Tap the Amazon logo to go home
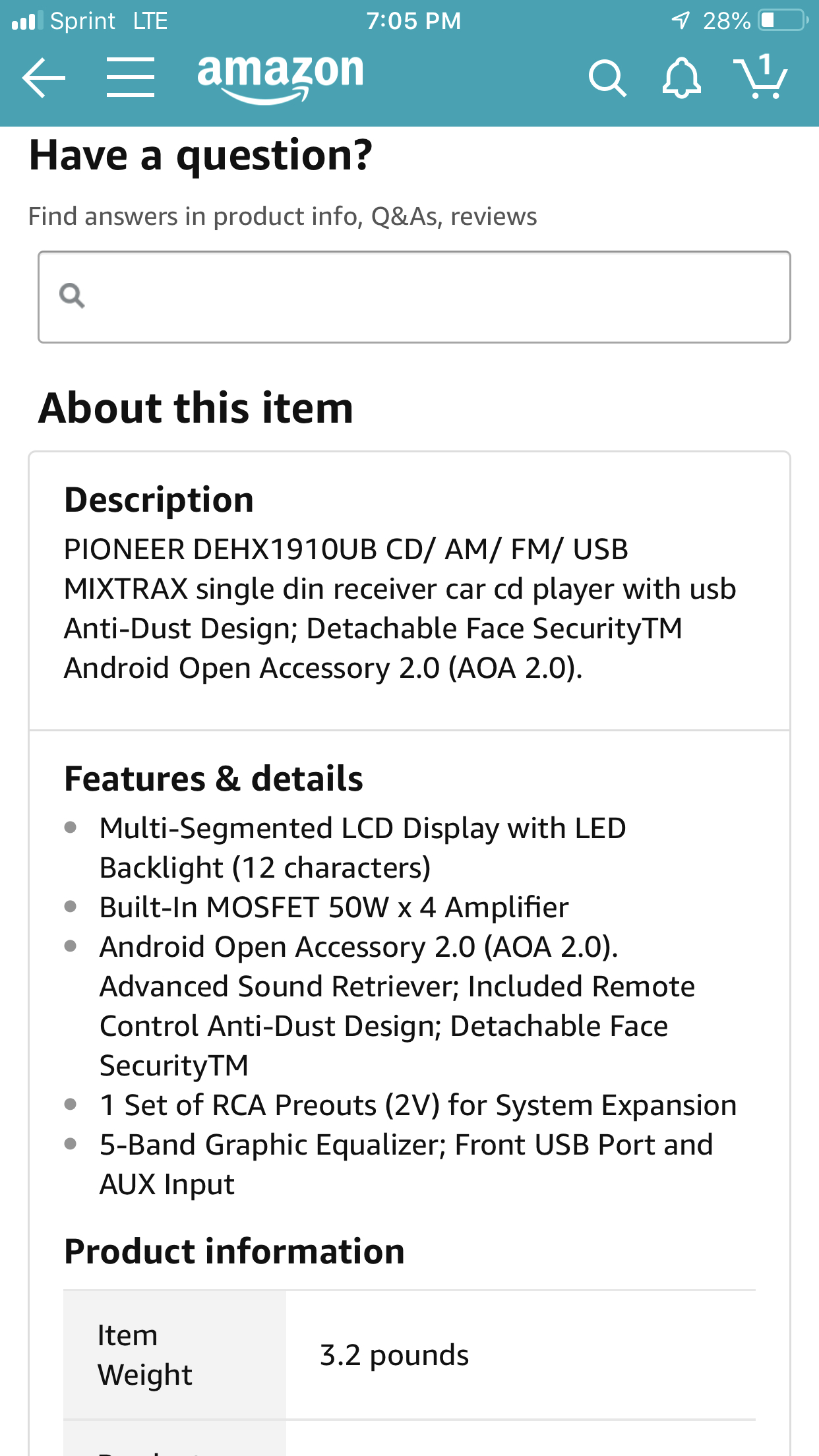Screen dimensions: 819x1456 pyautogui.click(x=280, y=76)
